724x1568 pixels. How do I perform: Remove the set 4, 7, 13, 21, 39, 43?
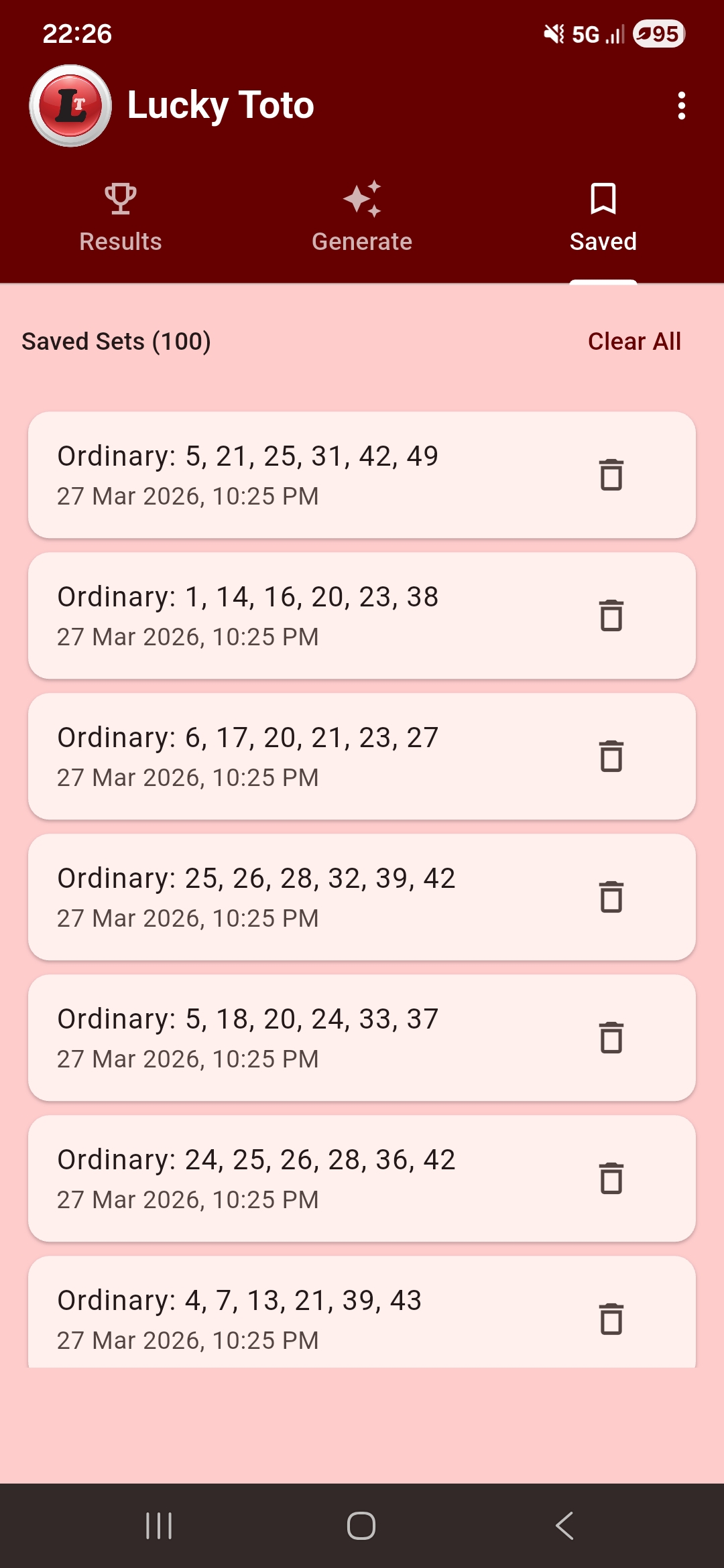[x=611, y=1319]
